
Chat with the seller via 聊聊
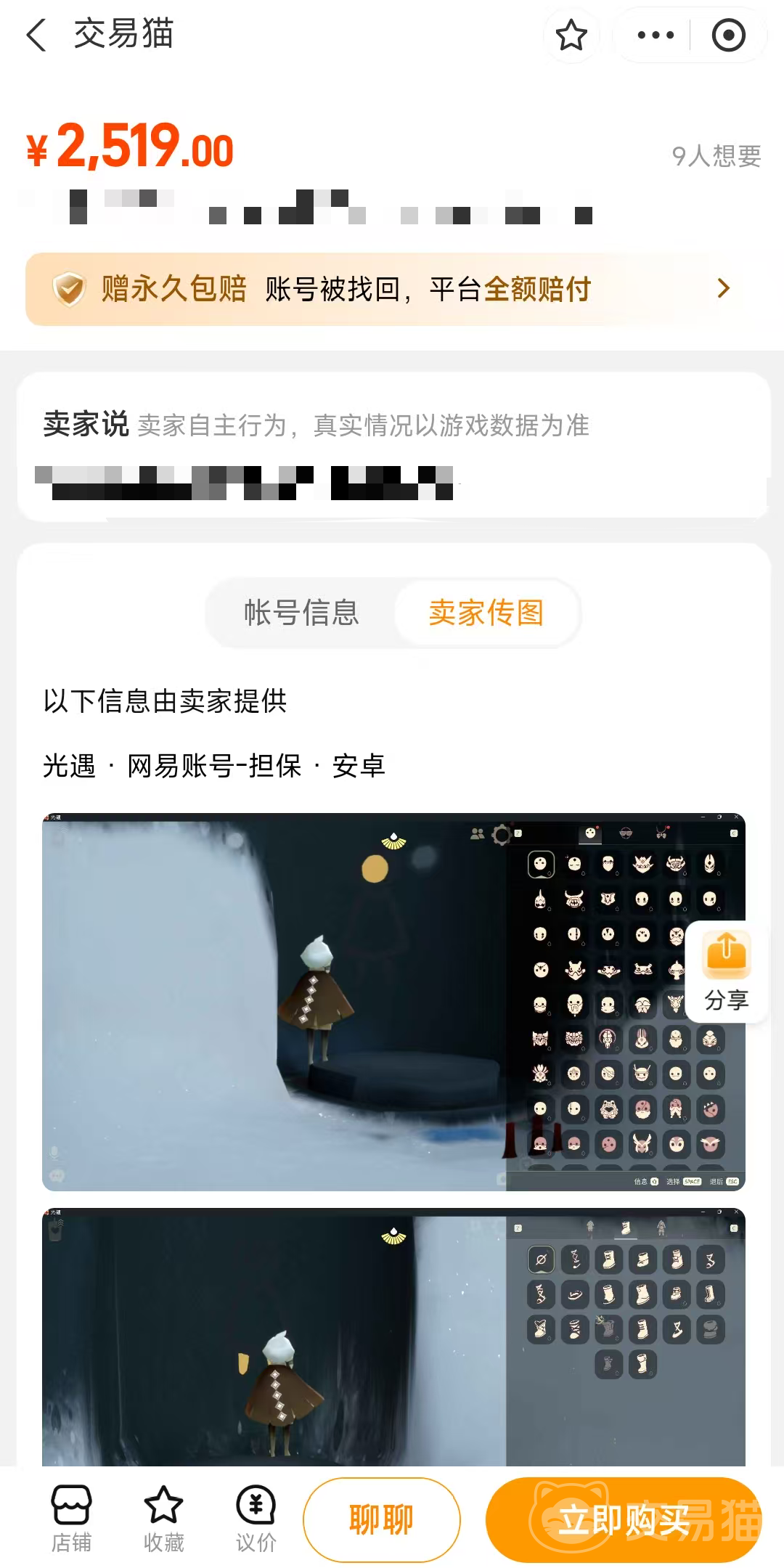(381, 1519)
